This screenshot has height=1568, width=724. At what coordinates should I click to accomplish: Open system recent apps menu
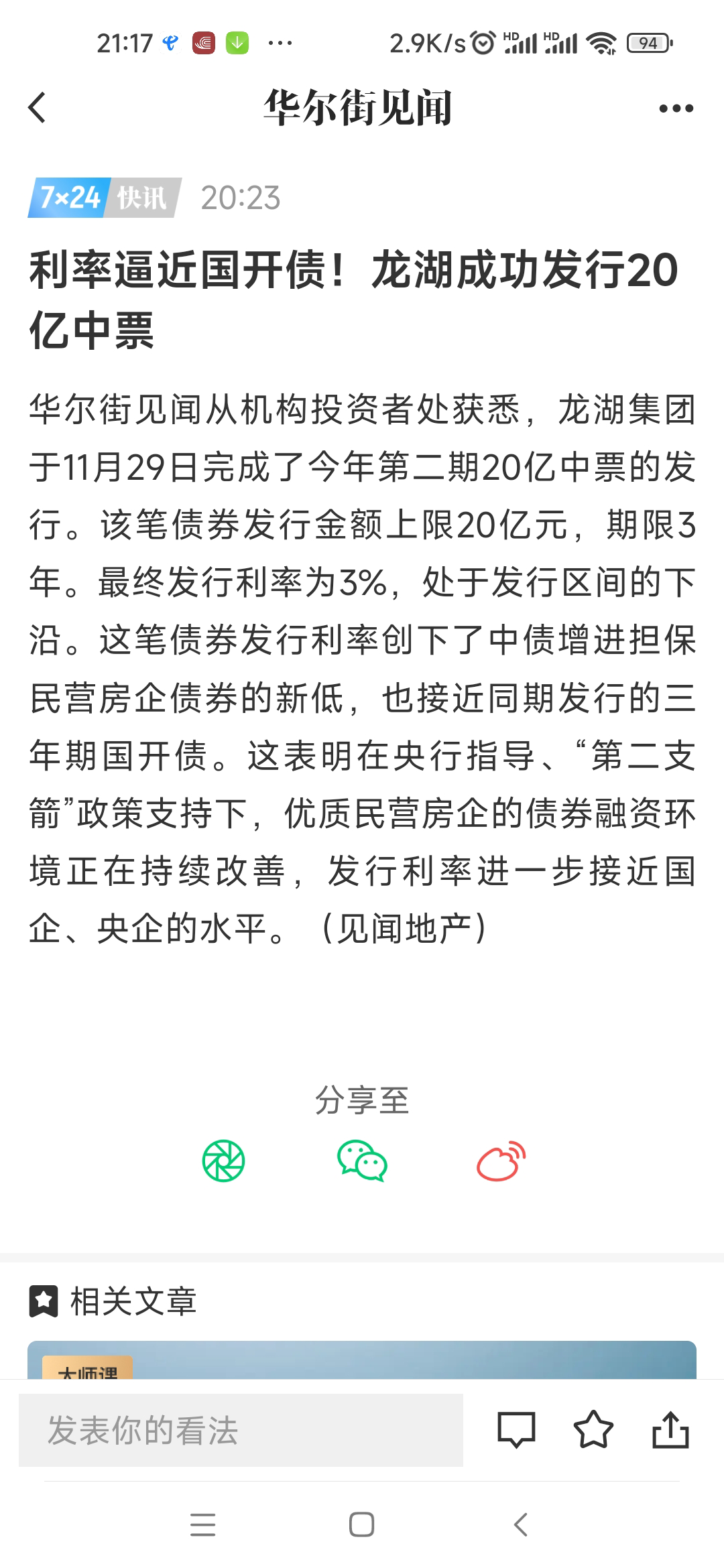tap(202, 1525)
